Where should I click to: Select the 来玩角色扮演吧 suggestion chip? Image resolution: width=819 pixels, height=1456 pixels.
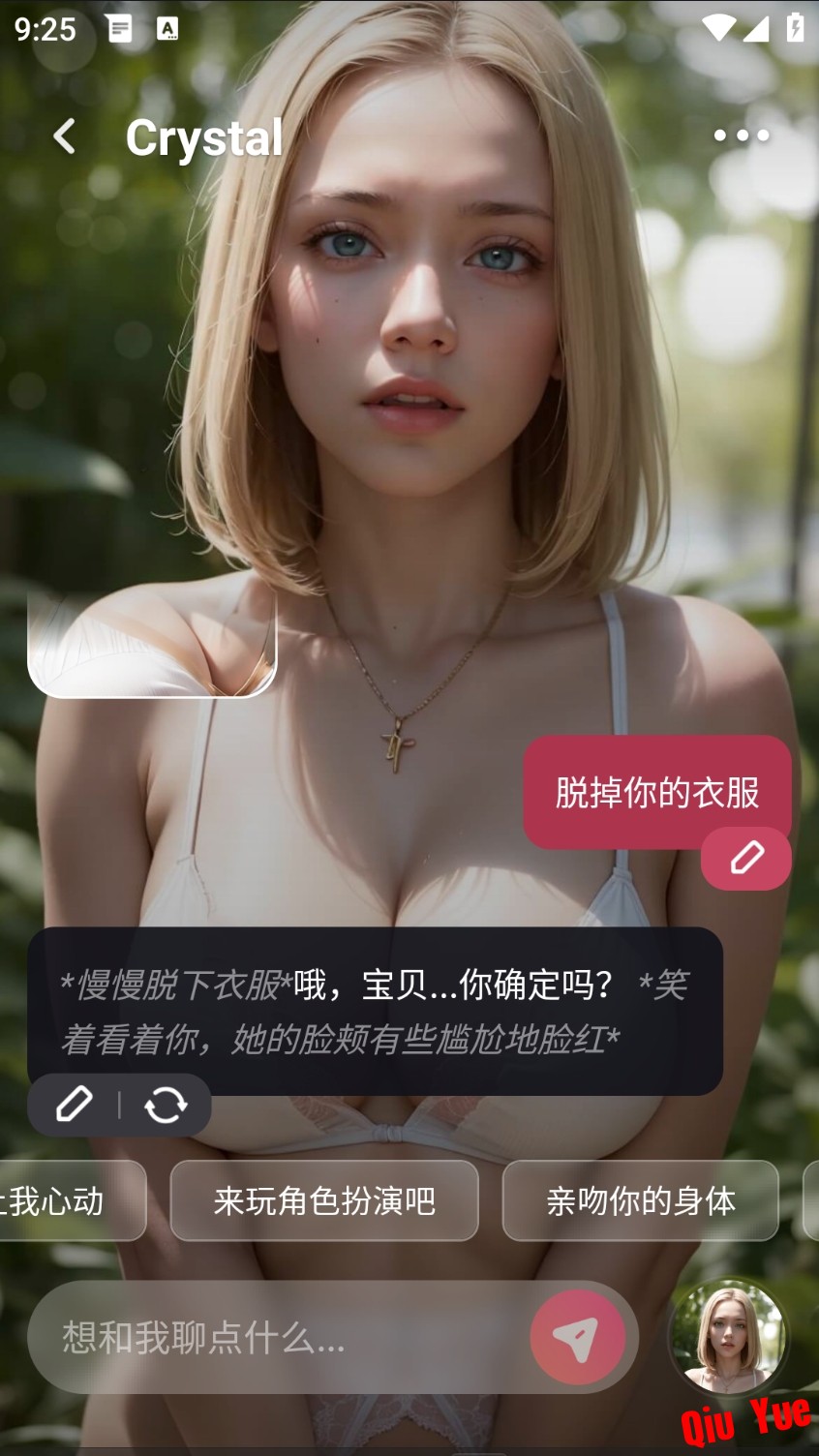click(324, 1200)
